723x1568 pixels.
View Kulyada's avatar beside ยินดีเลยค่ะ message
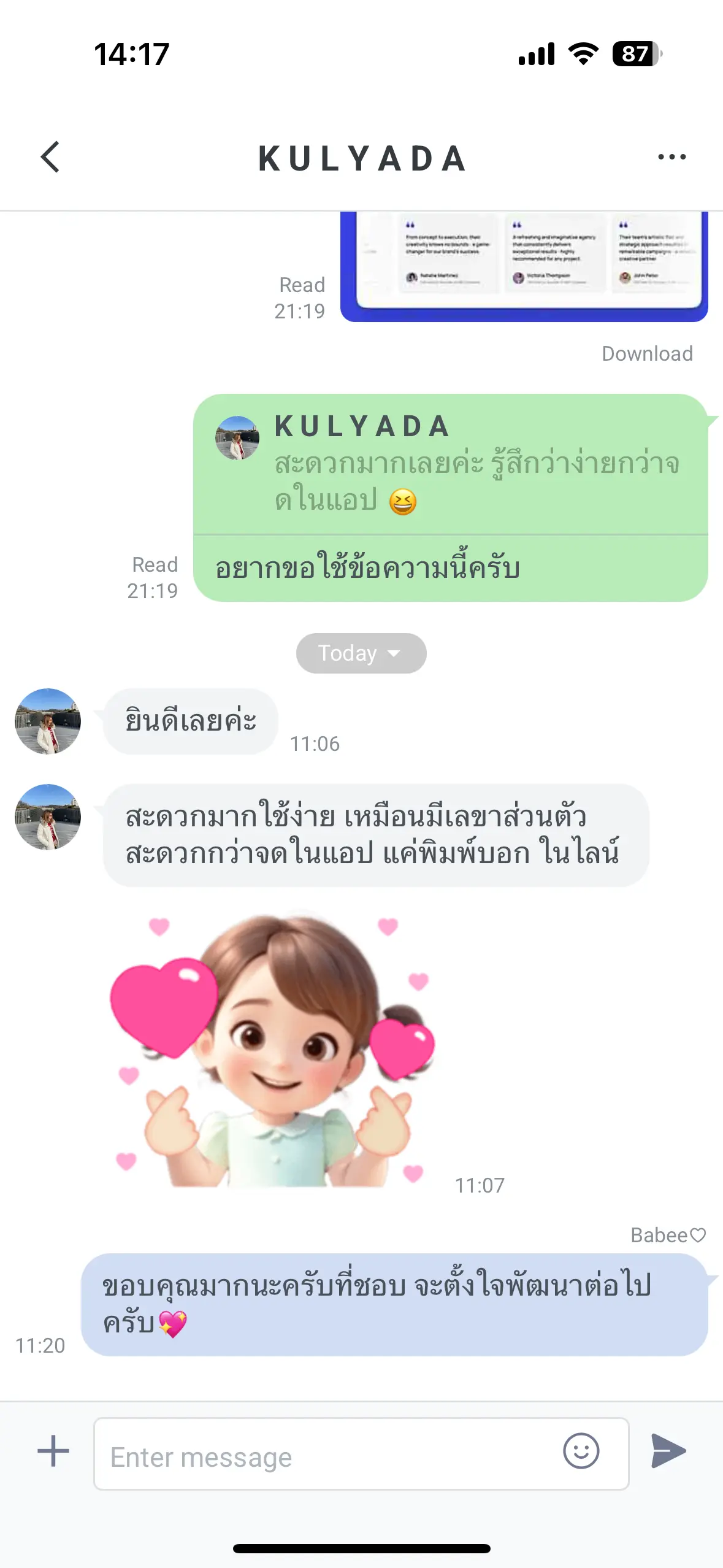pyautogui.click(x=48, y=721)
